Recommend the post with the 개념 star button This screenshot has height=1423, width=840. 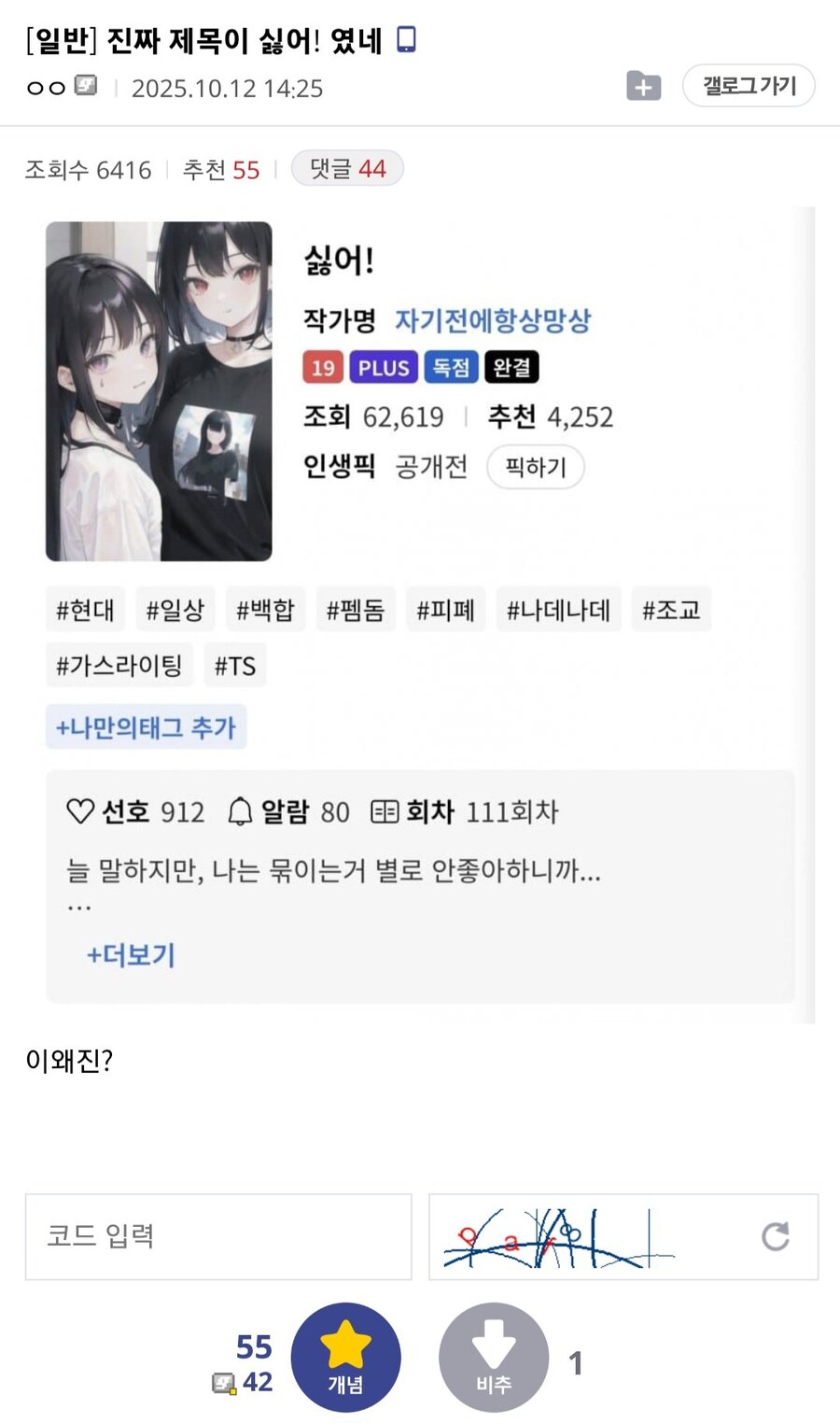[345, 1357]
